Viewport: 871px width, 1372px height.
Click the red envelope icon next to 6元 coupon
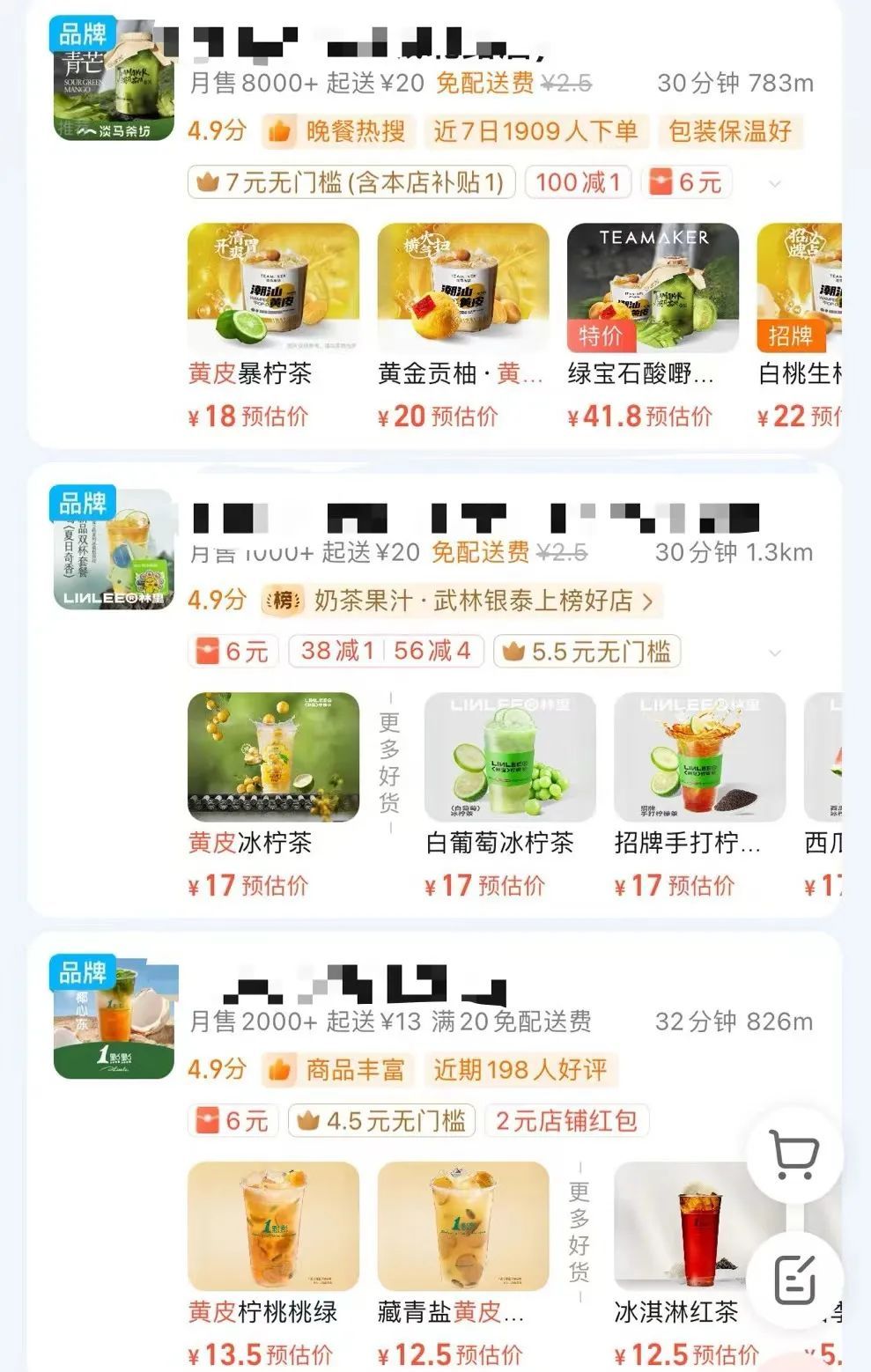pos(663,182)
